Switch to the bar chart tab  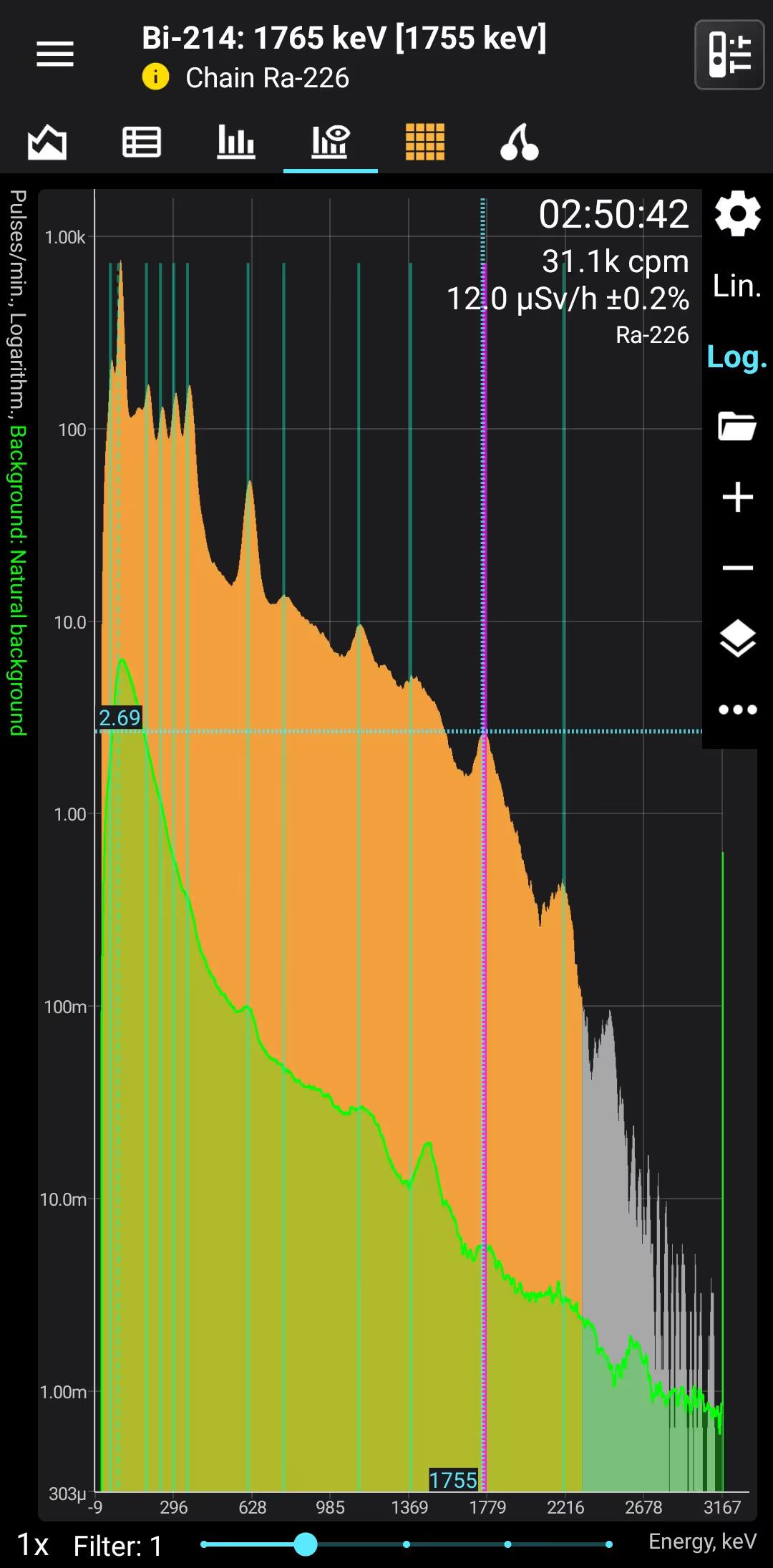coord(236,142)
